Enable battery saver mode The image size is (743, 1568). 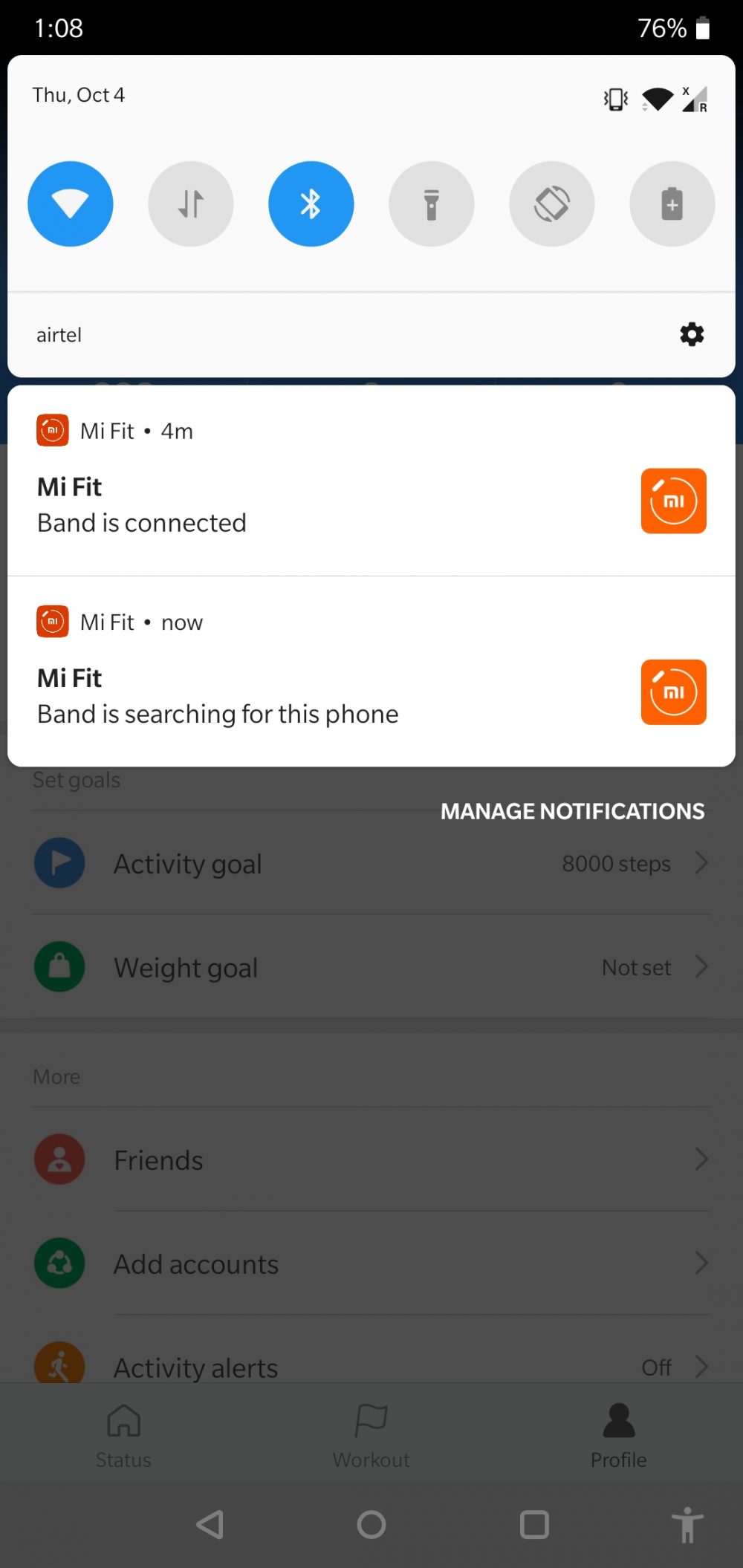672,204
